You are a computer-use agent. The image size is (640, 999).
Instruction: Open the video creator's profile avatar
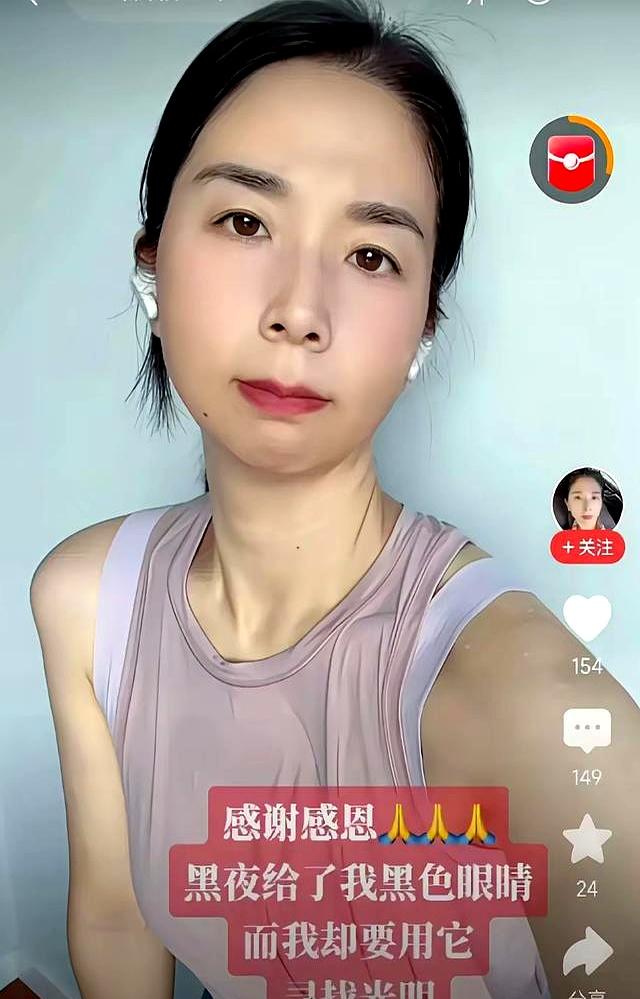pyautogui.click(x=587, y=499)
